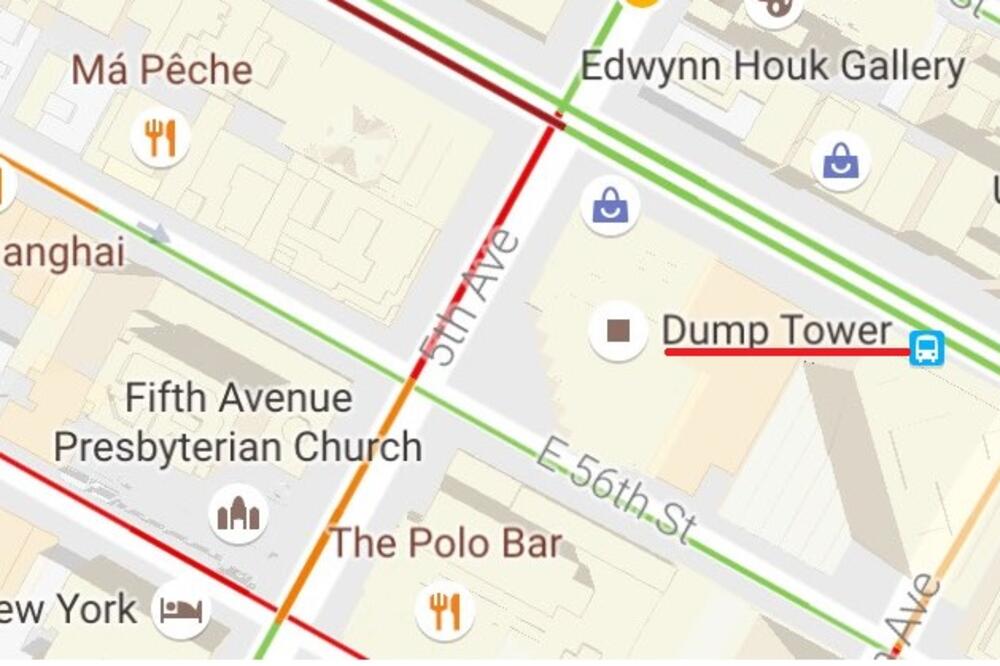Open the hotel marker near New York label

coord(182,608)
